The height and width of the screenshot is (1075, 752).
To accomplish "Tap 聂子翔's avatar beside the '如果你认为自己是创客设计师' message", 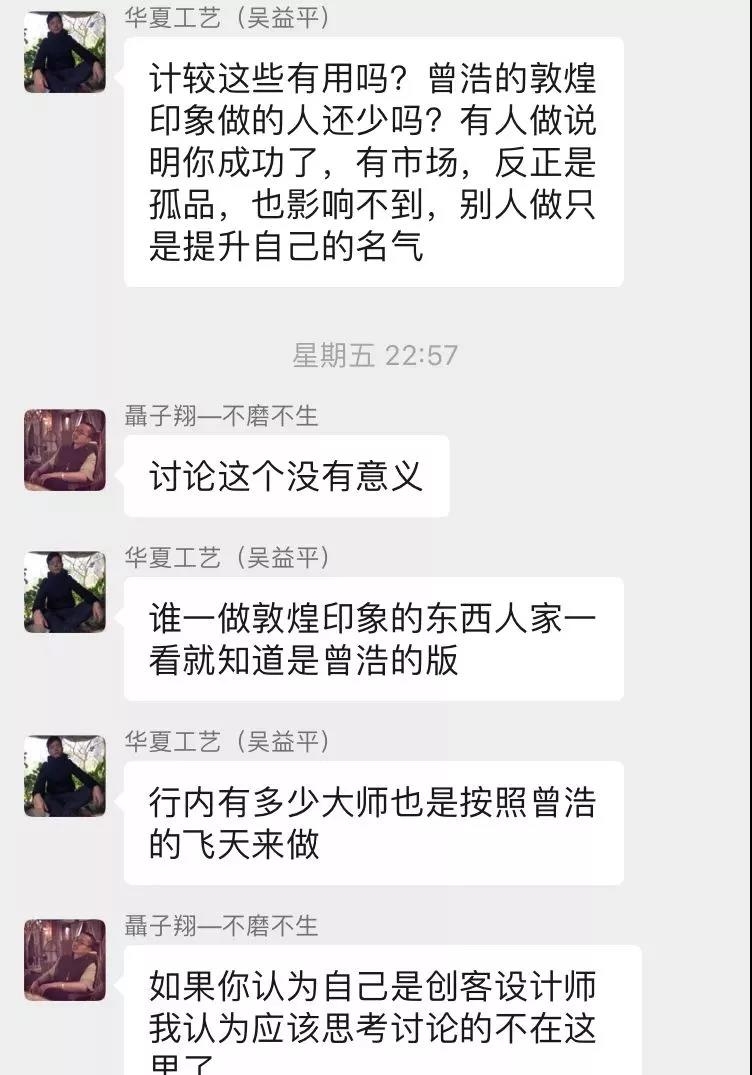I will point(64,960).
